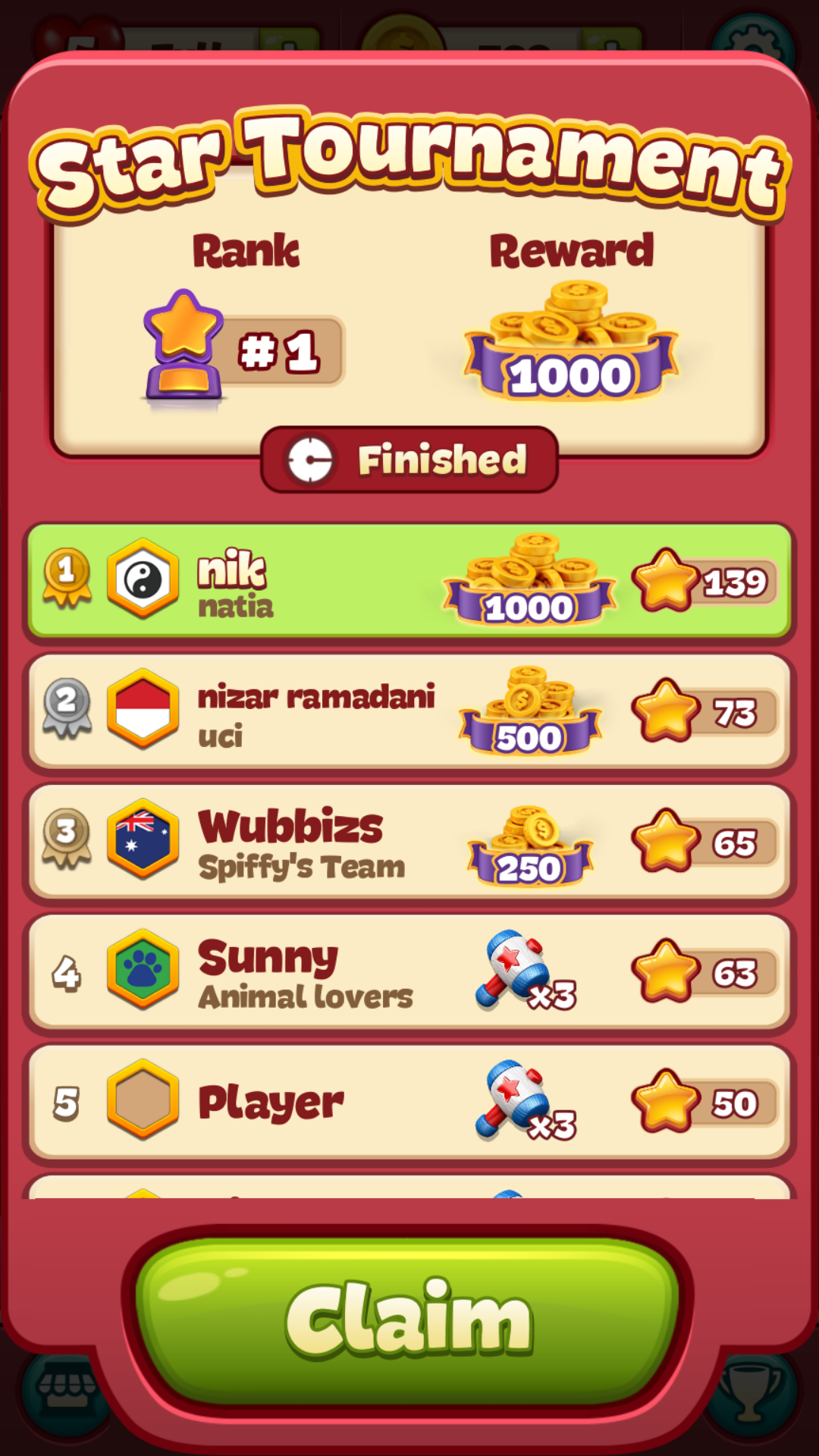Open nizar ramadani's player row
The image size is (819, 1456).
(409, 711)
